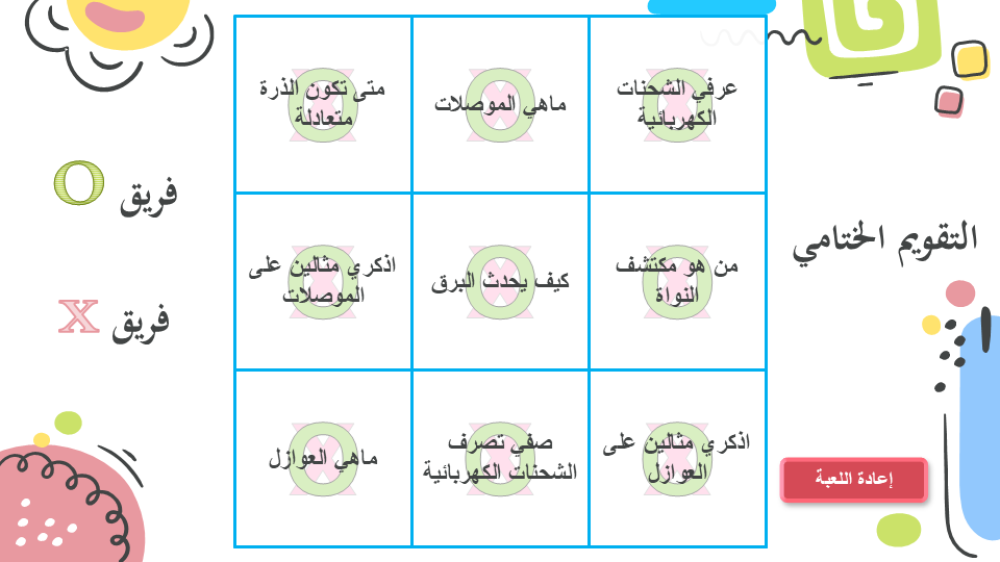Mark the cell متى تكون الذرة متعادلة
1000x562 pixels.
tap(323, 104)
